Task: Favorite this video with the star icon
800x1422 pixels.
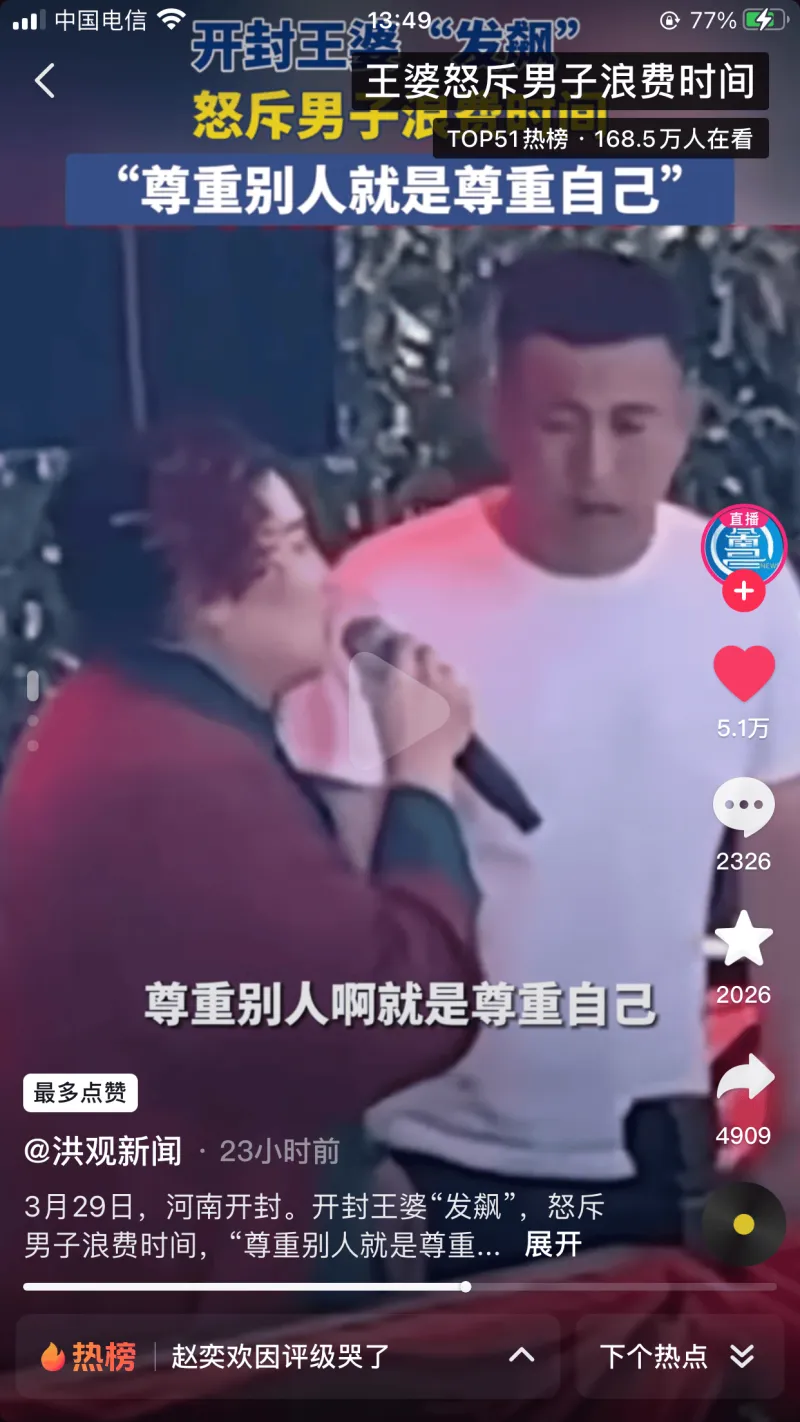Action: click(743, 939)
